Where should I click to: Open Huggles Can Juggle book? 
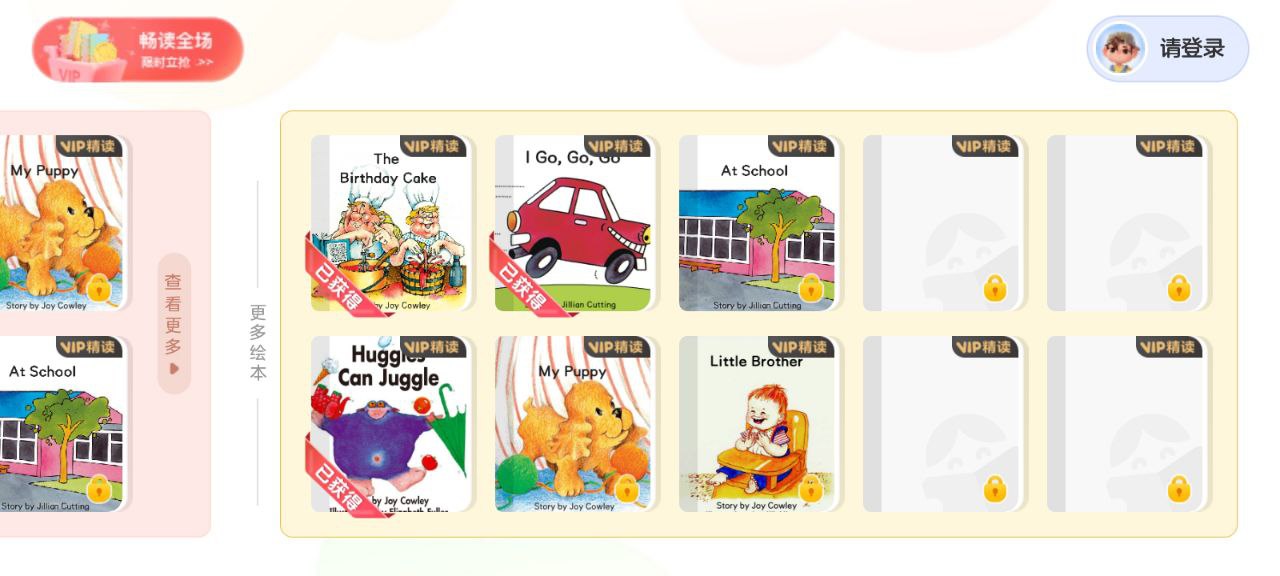pos(390,425)
